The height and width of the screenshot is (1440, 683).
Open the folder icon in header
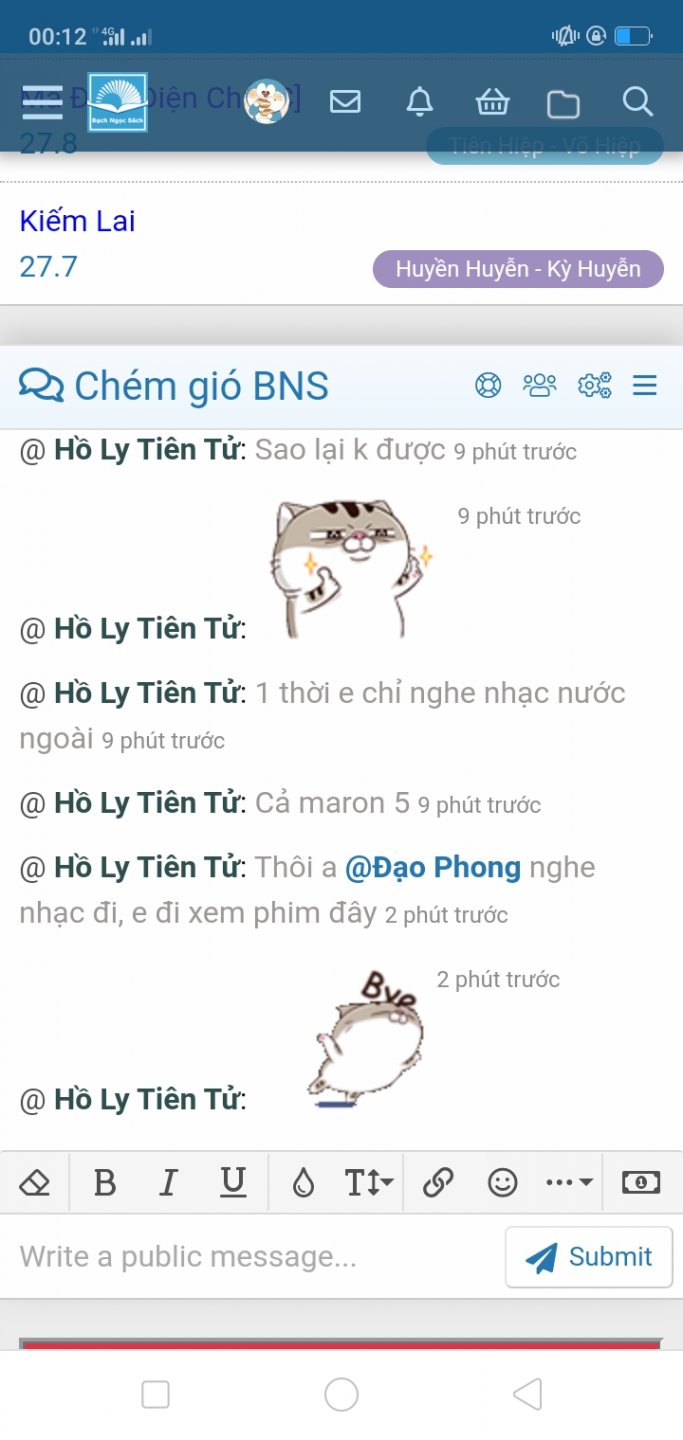tap(563, 103)
